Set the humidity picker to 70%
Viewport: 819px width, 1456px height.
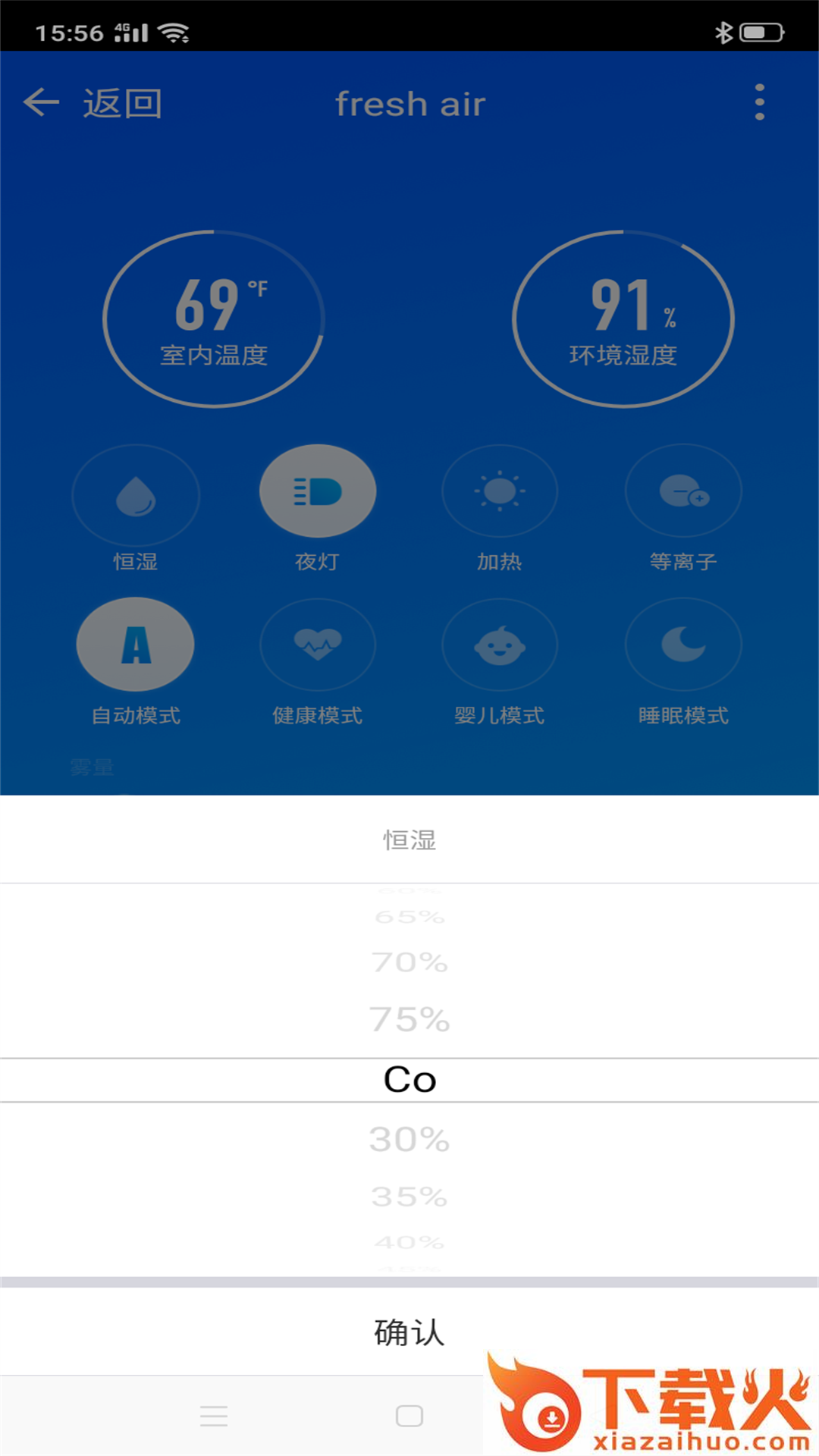coord(409,962)
